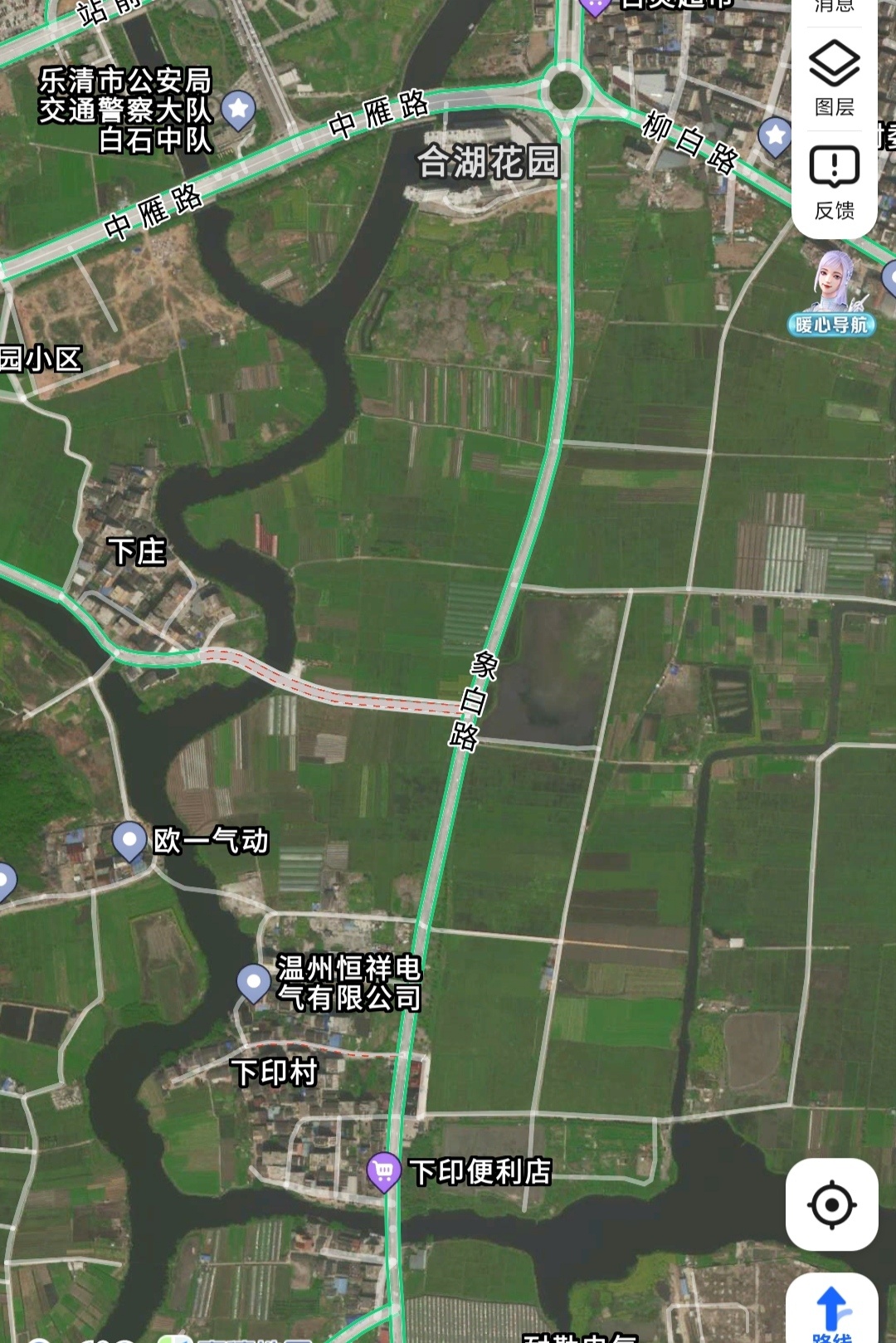Select the 下印便利店 shop marker

[x=383, y=1171]
